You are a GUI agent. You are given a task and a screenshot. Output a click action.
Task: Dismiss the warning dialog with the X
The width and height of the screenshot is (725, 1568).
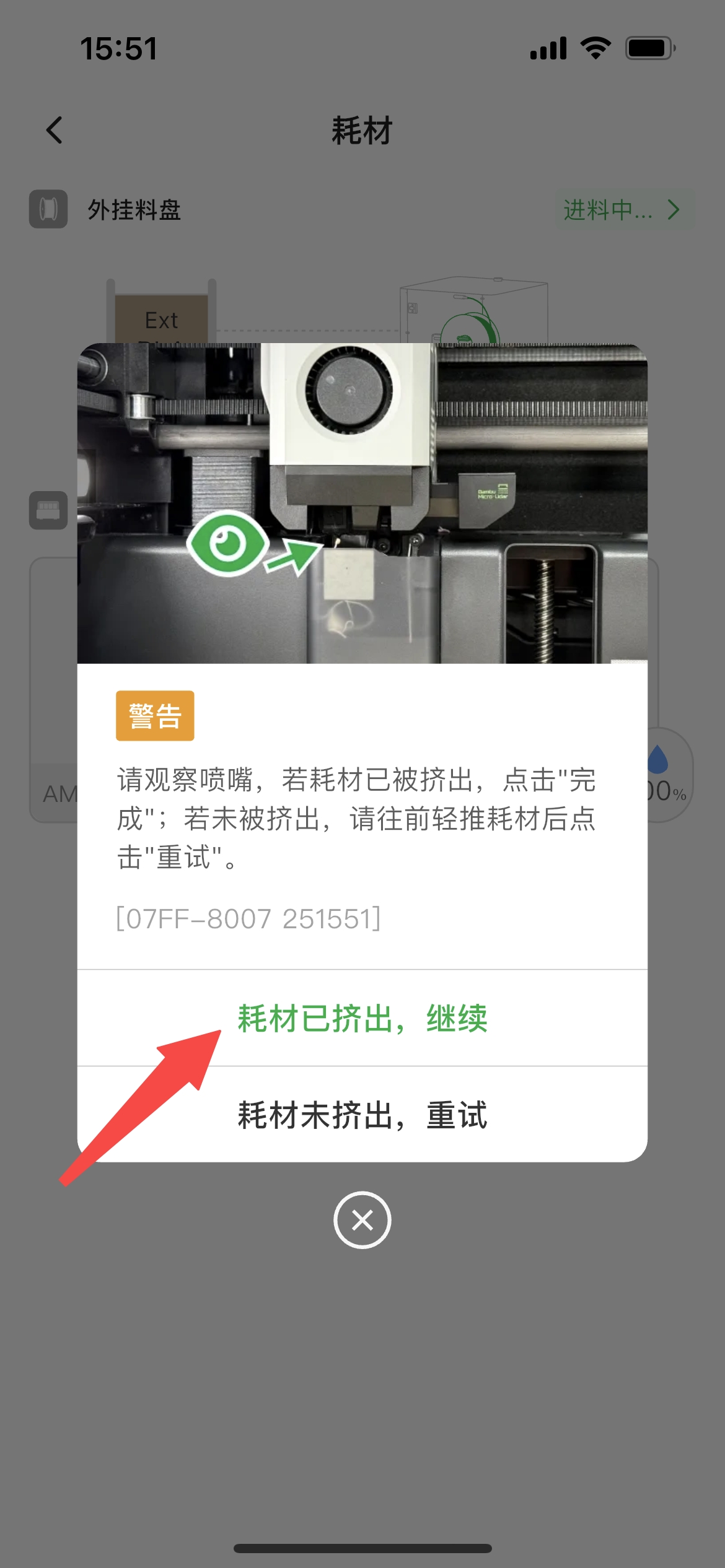362,1220
